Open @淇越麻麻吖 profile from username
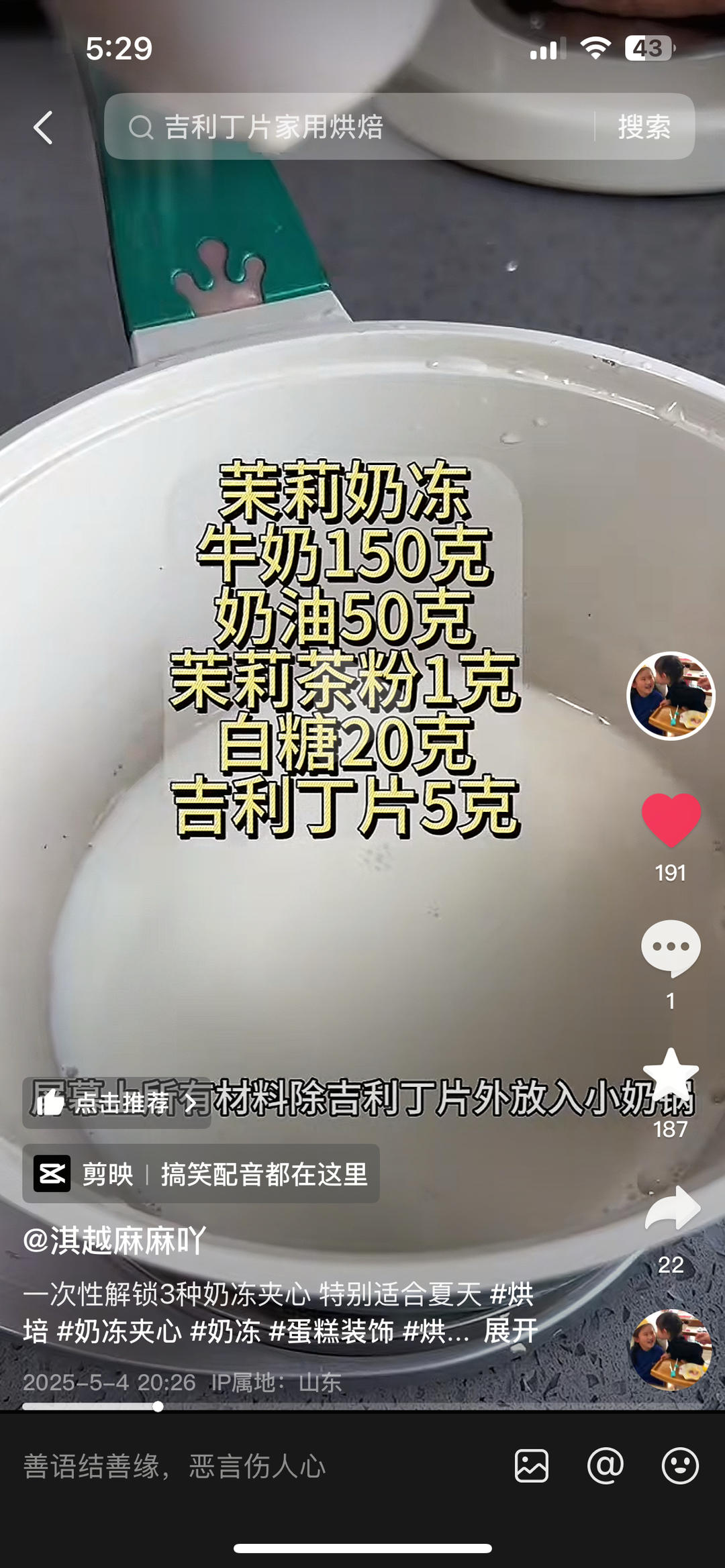725x1568 pixels. pyautogui.click(x=114, y=1240)
